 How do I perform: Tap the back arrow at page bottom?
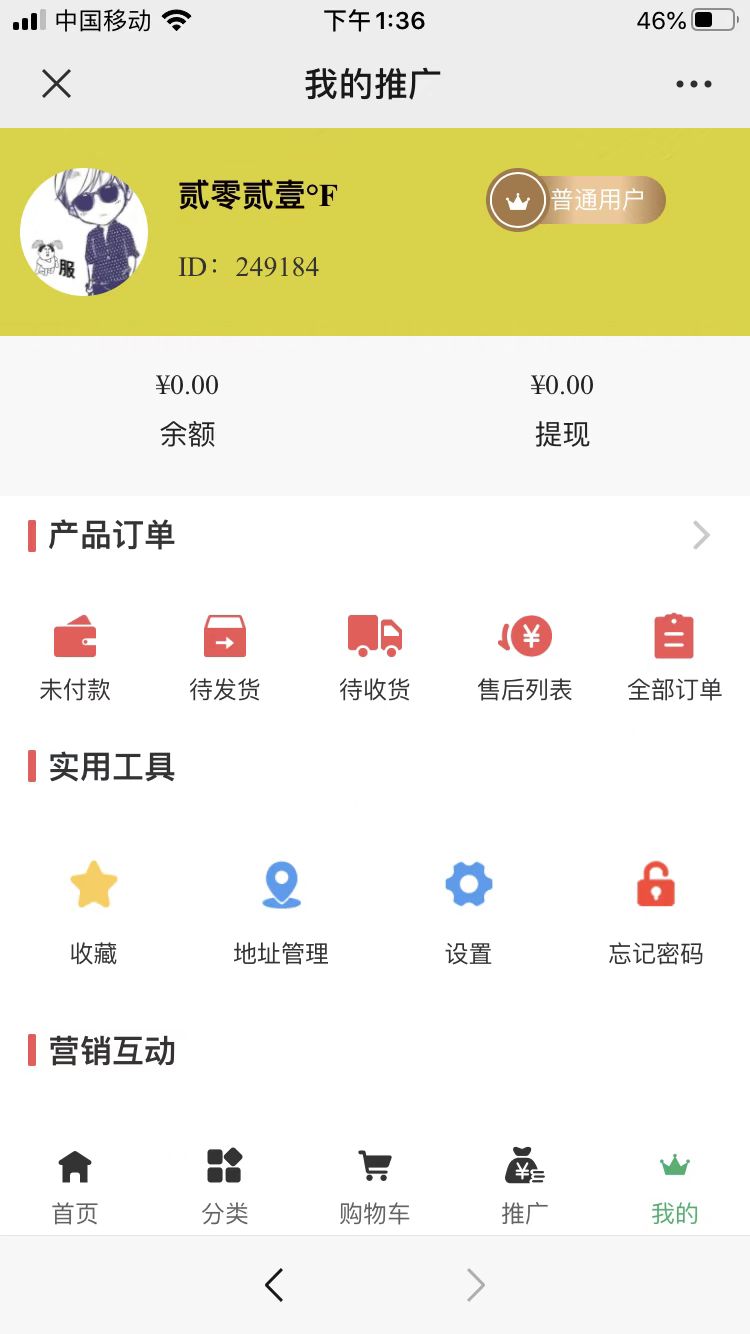point(273,1286)
